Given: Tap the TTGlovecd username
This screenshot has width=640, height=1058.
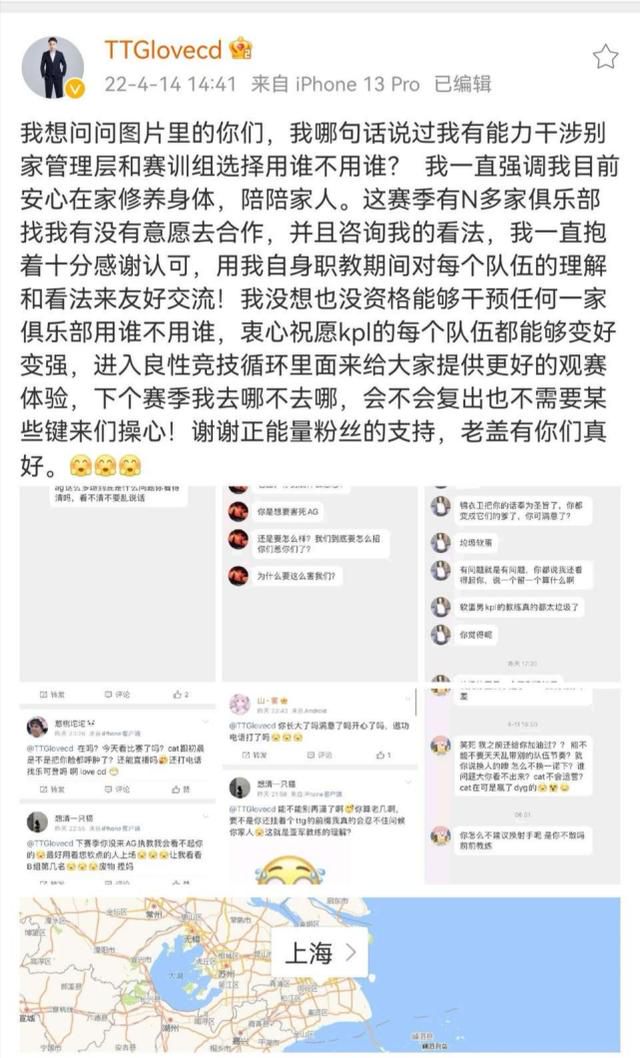Looking at the screenshot, I should (163, 50).
